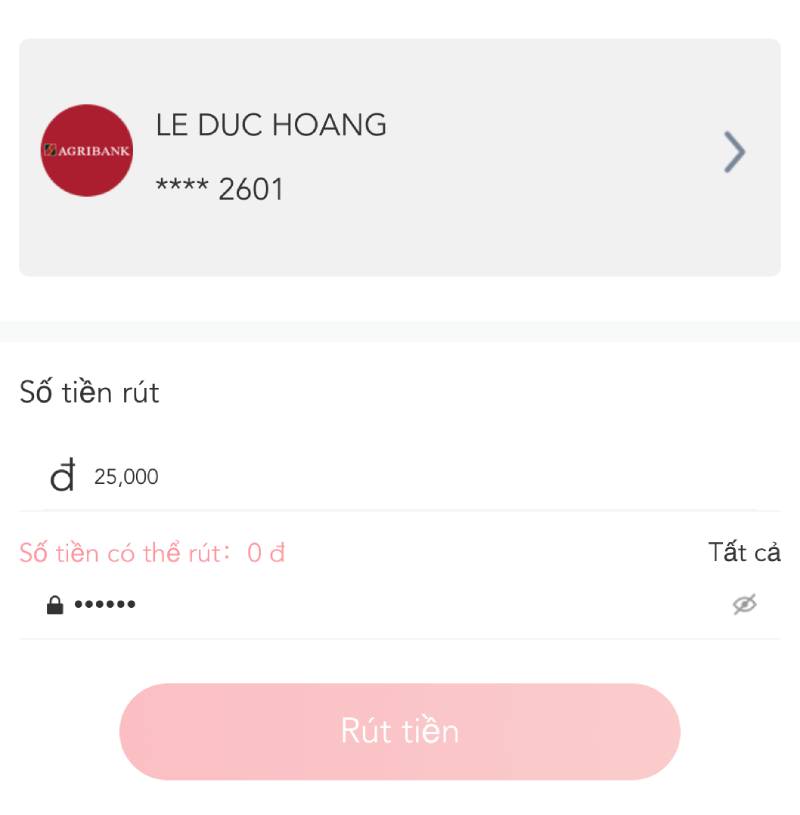Click the Số tiền rút section header
Screen dimensions: 800x815
coord(89,392)
